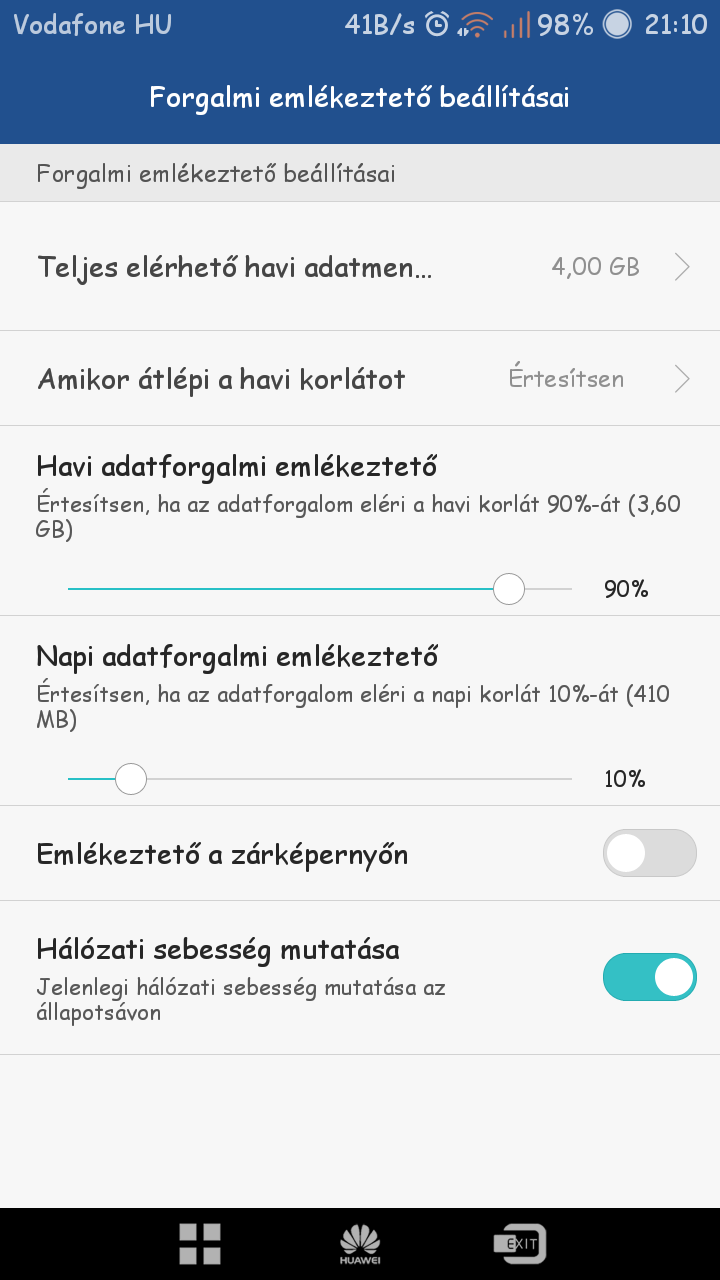
Task: Tap the Huawei home button
Action: point(360,1245)
